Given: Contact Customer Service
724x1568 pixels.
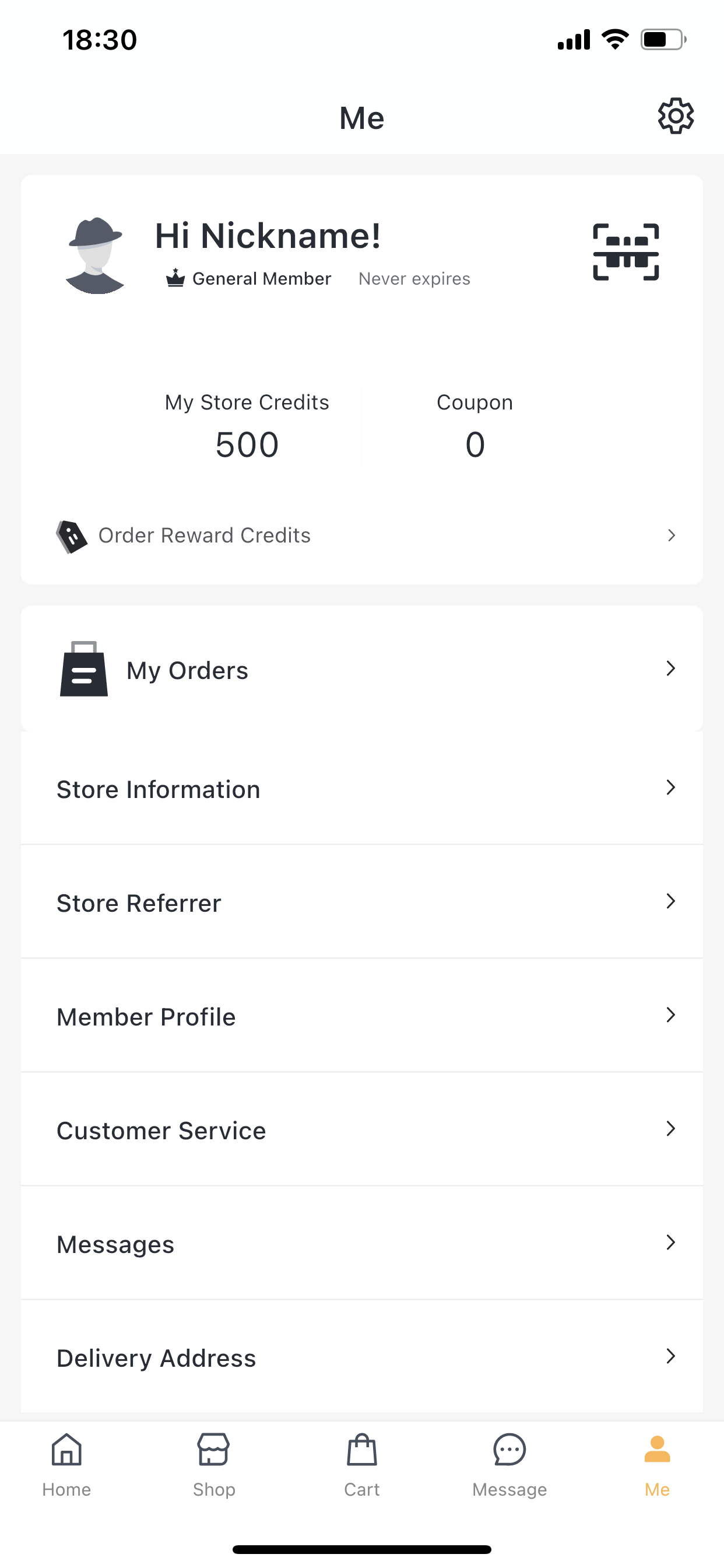Looking at the screenshot, I should (x=362, y=1130).
